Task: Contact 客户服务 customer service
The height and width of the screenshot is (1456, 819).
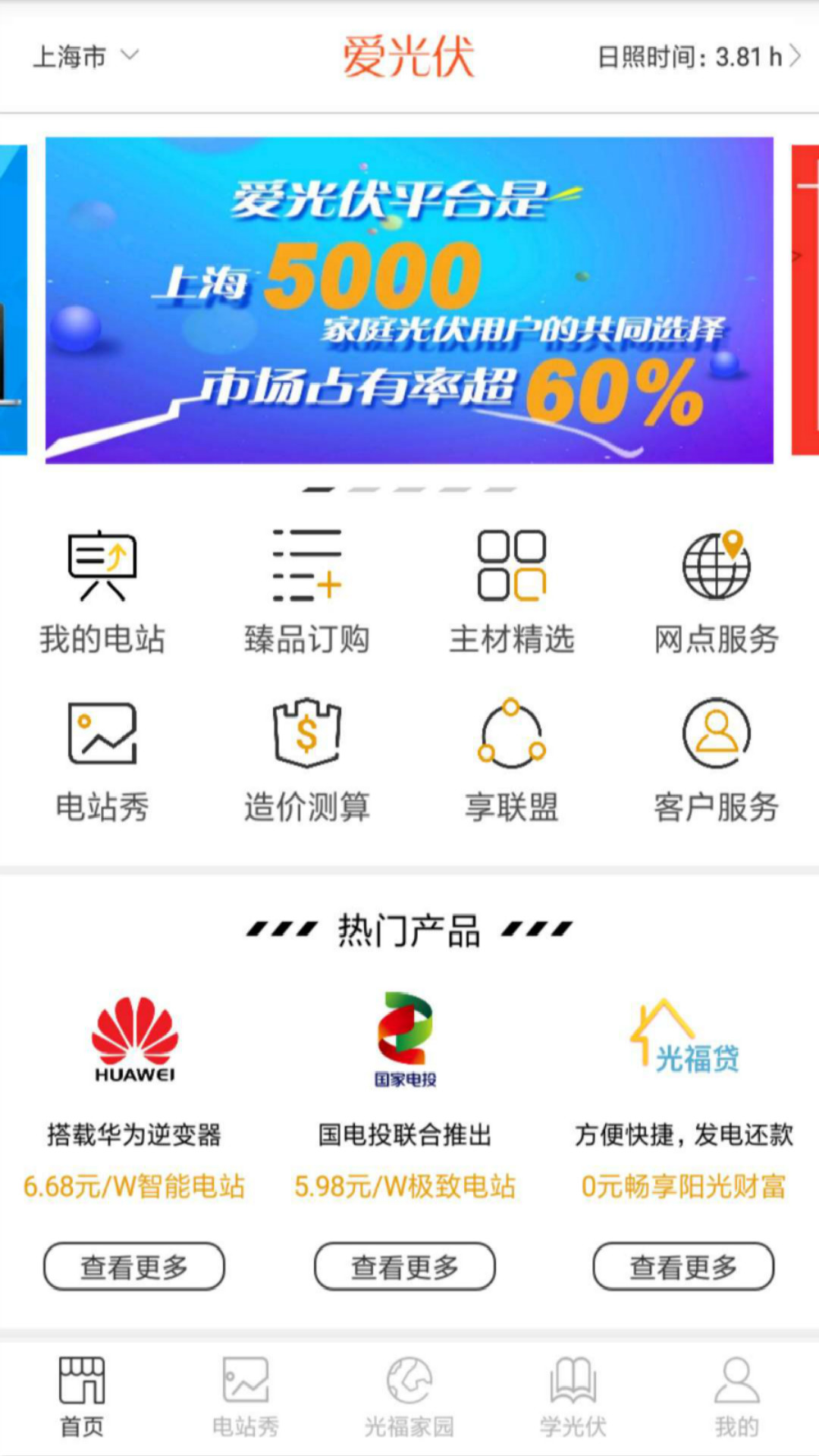Action: point(717,761)
